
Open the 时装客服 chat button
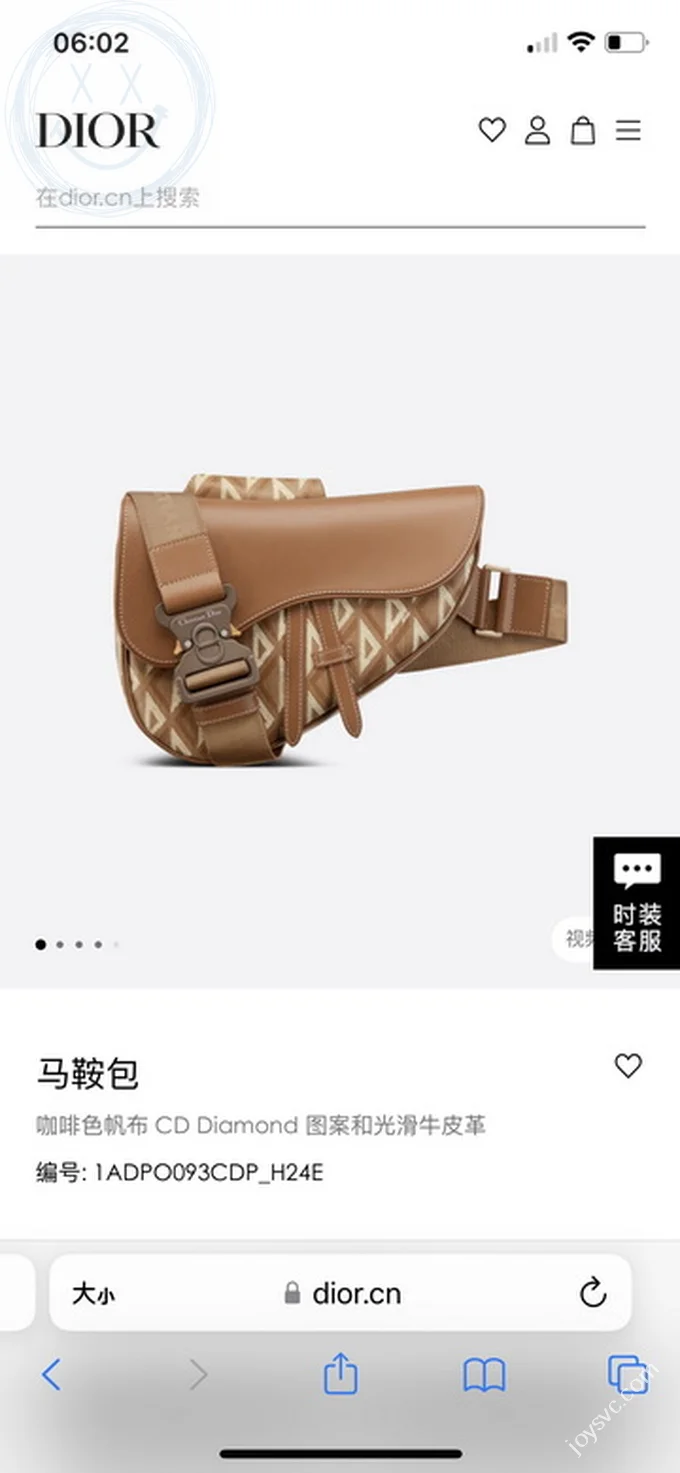point(637,903)
